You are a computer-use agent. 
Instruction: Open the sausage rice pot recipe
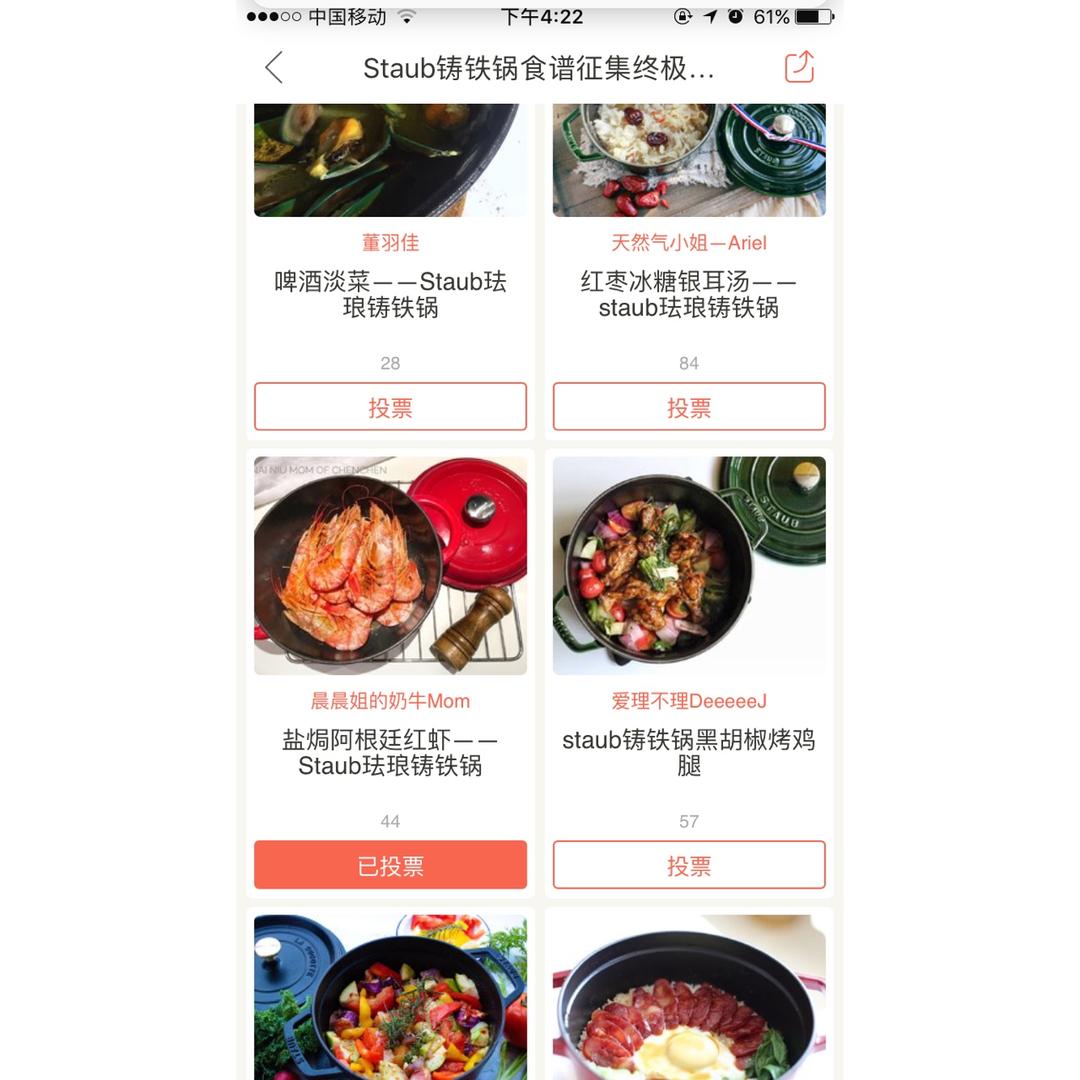pyautogui.click(x=689, y=997)
